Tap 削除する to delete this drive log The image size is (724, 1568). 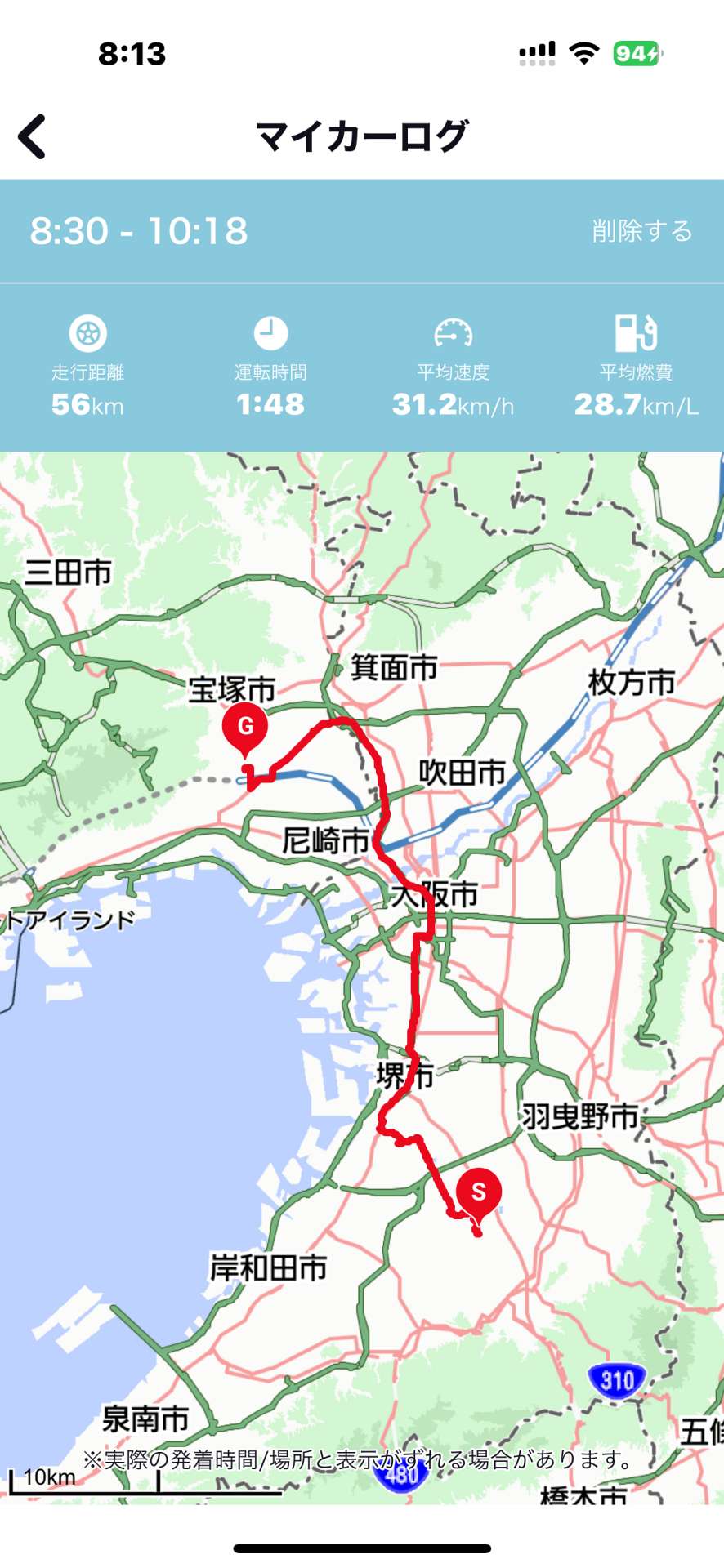pos(641,231)
